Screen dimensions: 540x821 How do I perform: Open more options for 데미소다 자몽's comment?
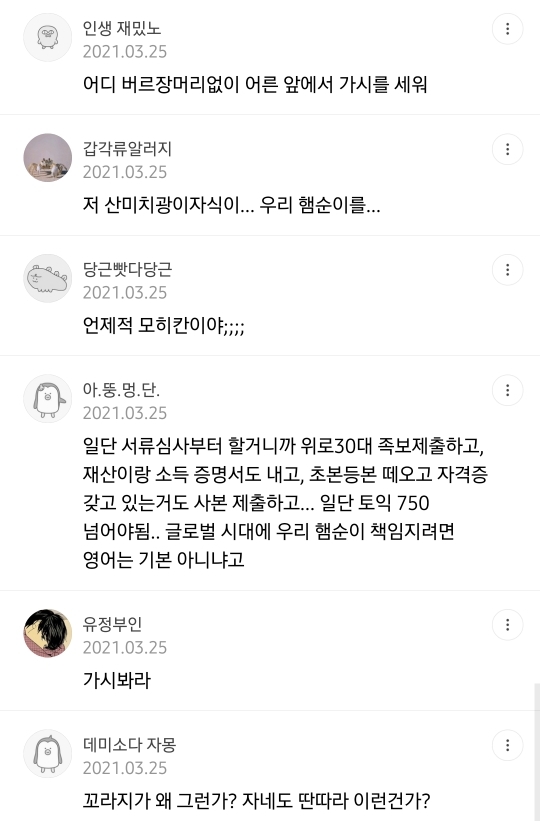(x=508, y=746)
